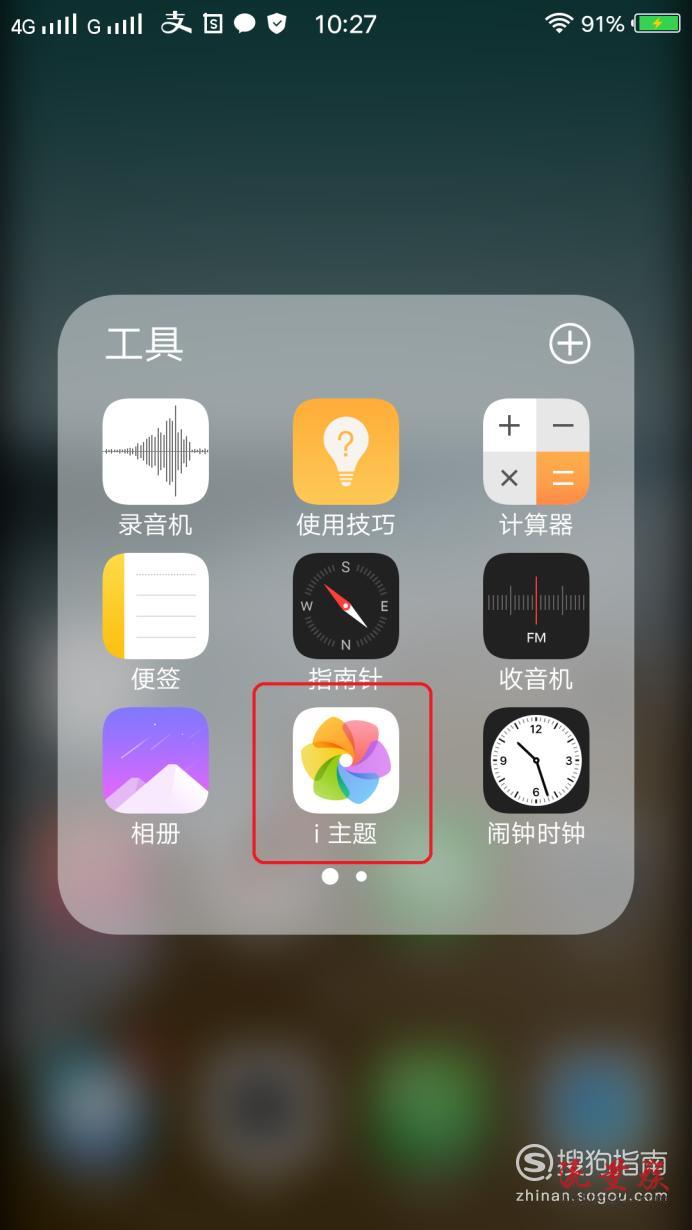The width and height of the screenshot is (692, 1230).
Task: Tap the plus icon to add apps
Action: 570,344
